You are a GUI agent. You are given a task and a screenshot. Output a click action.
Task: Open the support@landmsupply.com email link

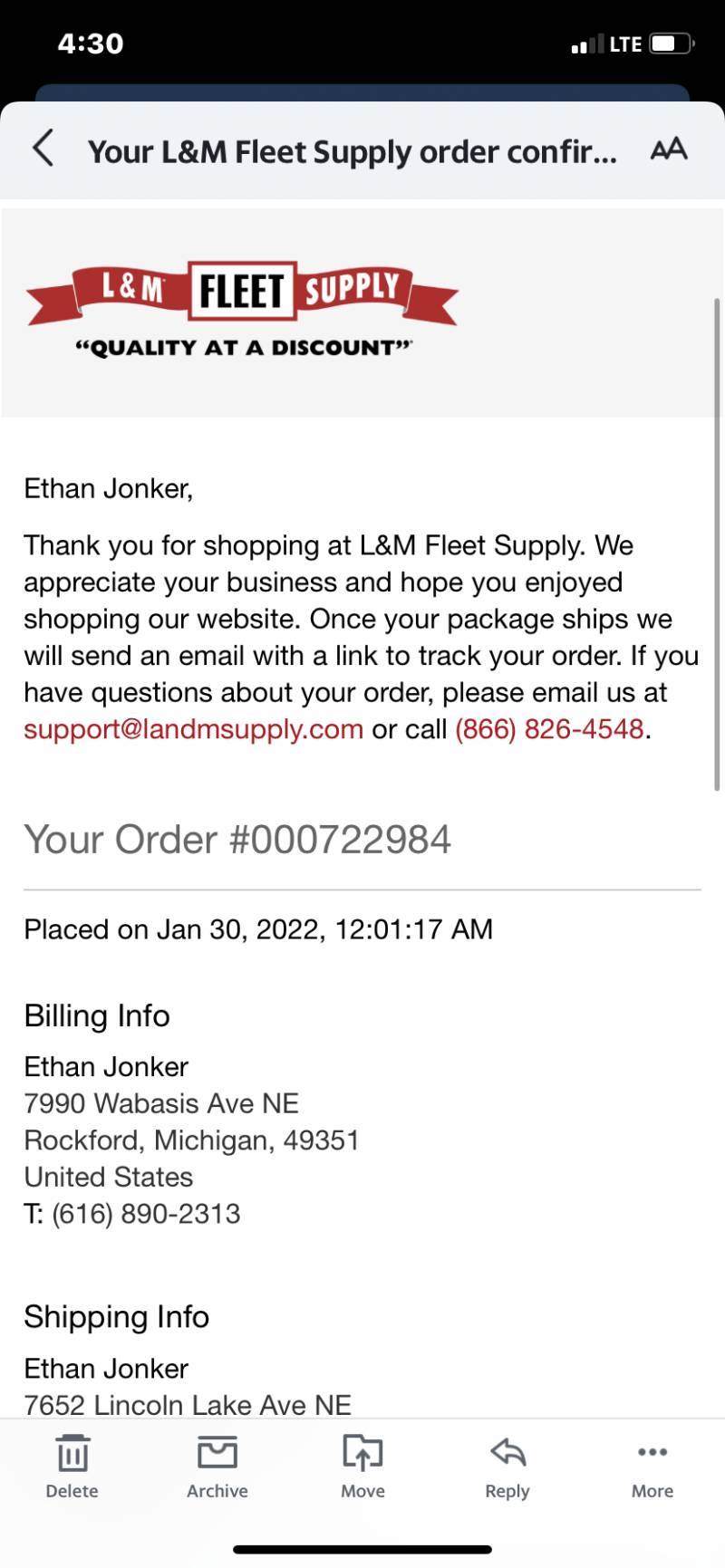(193, 729)
